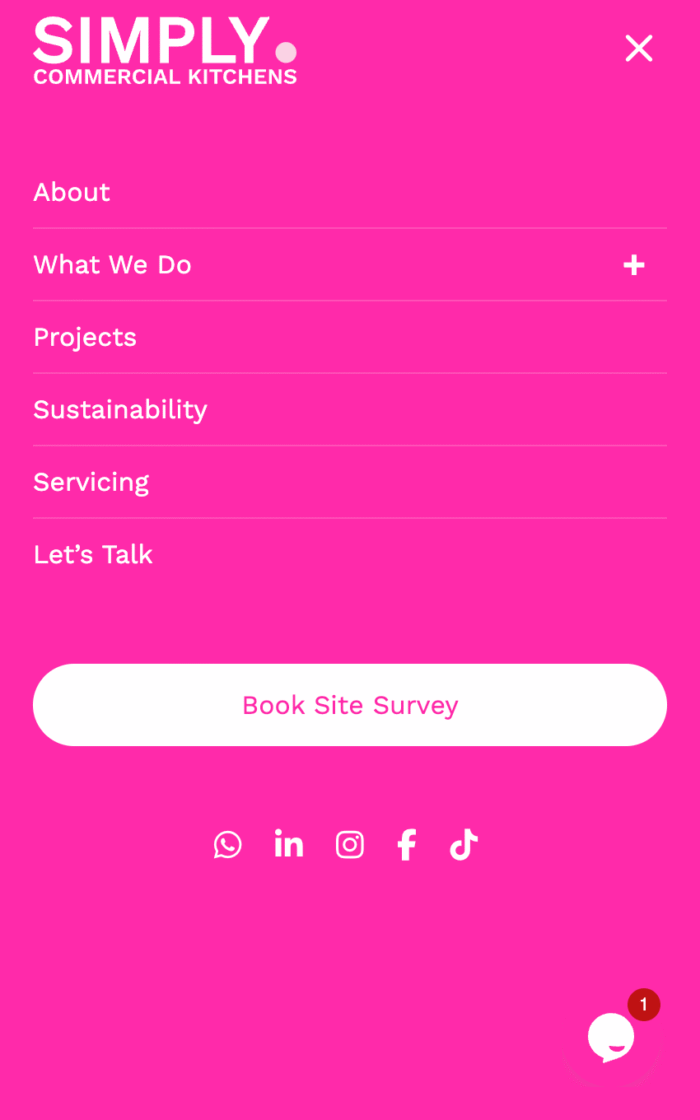Tap the Simply Commercial Kitchens logo
This screenshot has width=700, height=1120.
pyautogui.click(x=165, y=50)
